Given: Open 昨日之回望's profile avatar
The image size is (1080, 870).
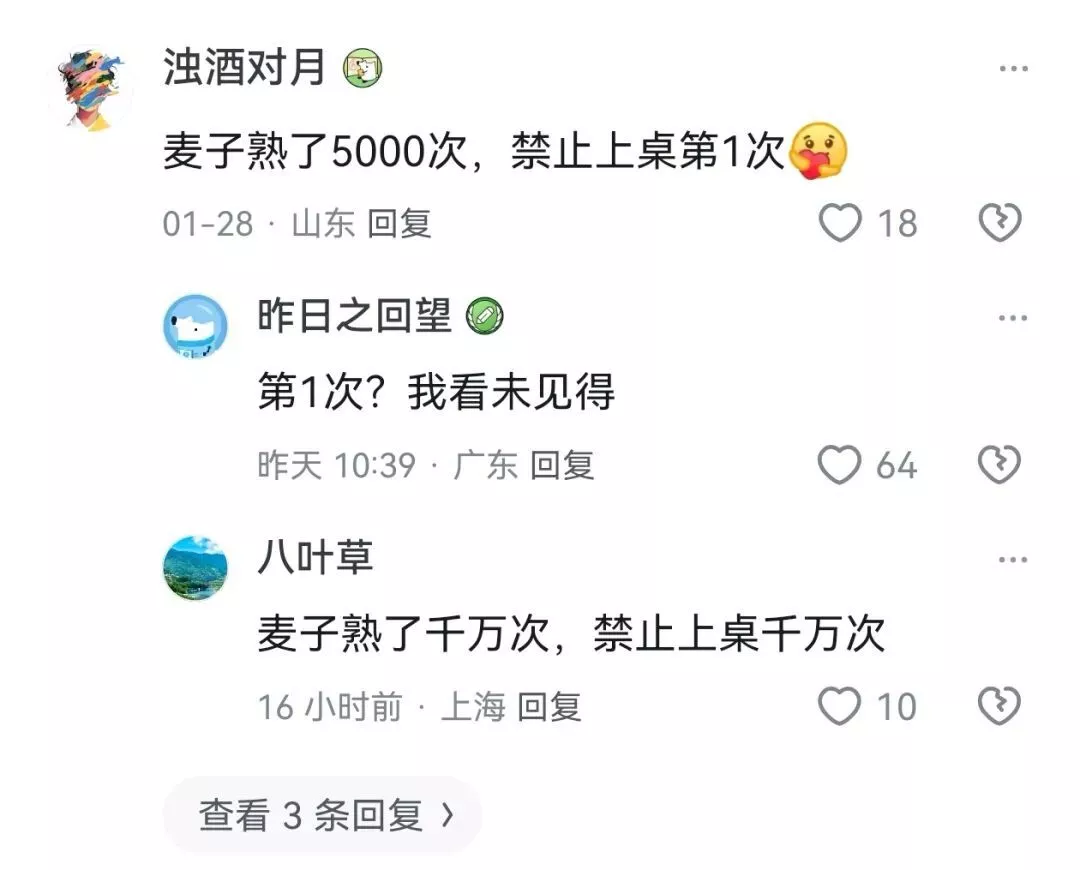Looking at the screenshot, I should click(x=195, y=326).
